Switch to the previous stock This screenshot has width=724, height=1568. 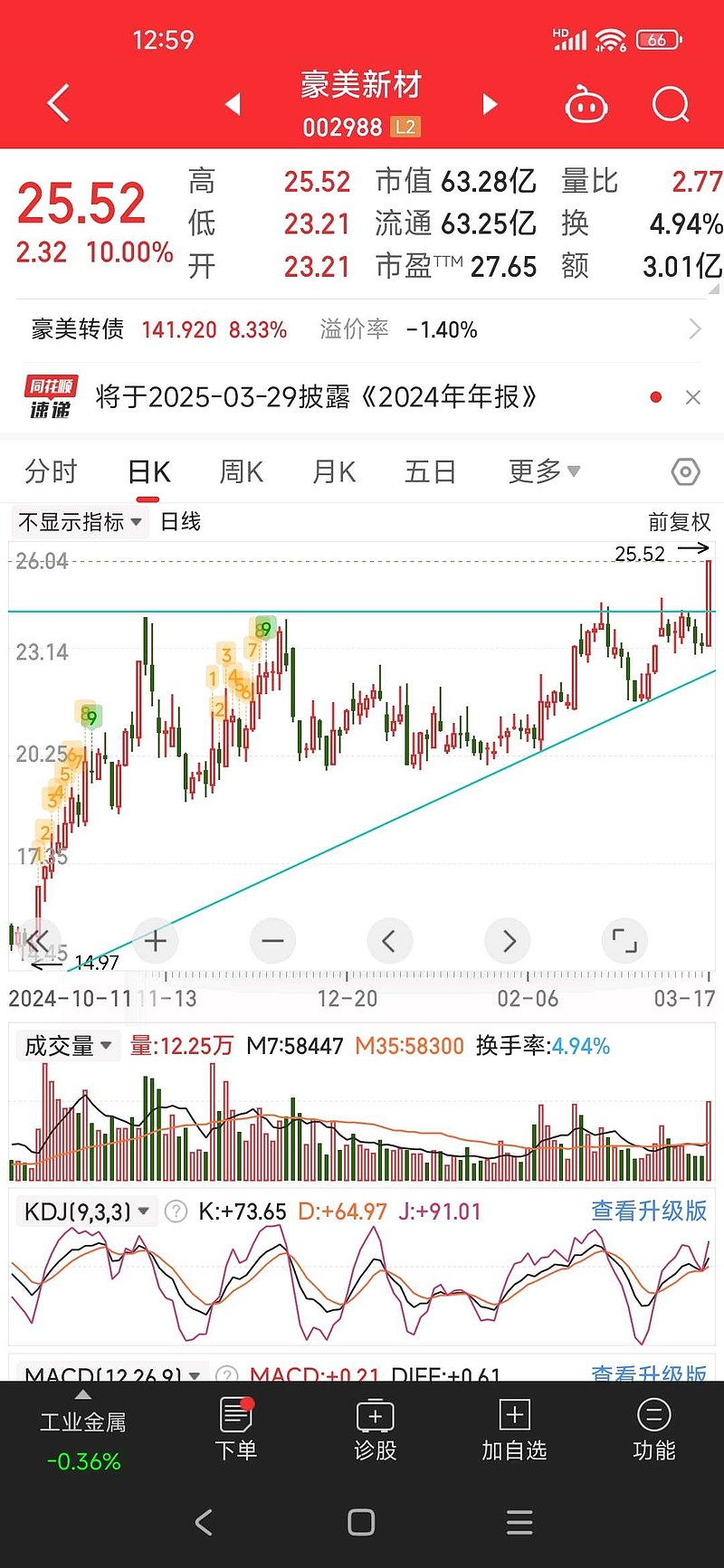233,104
